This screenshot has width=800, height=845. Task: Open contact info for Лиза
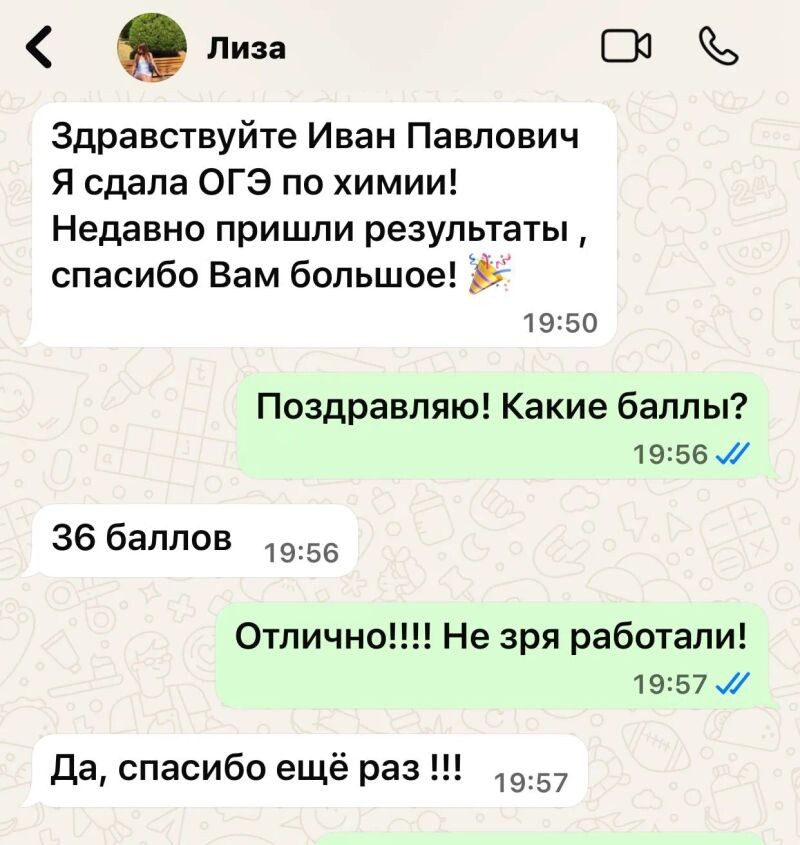[x=246, y=47]
